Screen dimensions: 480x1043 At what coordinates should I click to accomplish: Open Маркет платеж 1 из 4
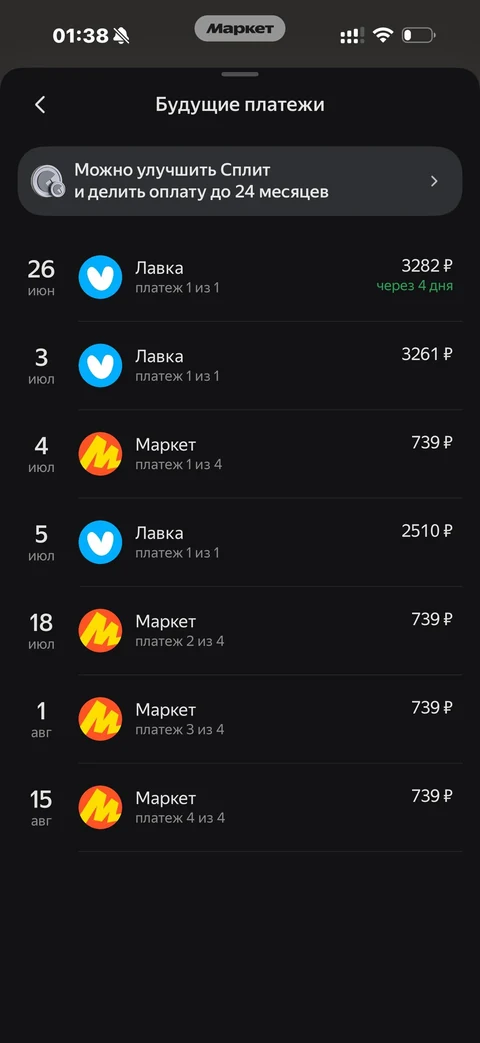point(239,454)
